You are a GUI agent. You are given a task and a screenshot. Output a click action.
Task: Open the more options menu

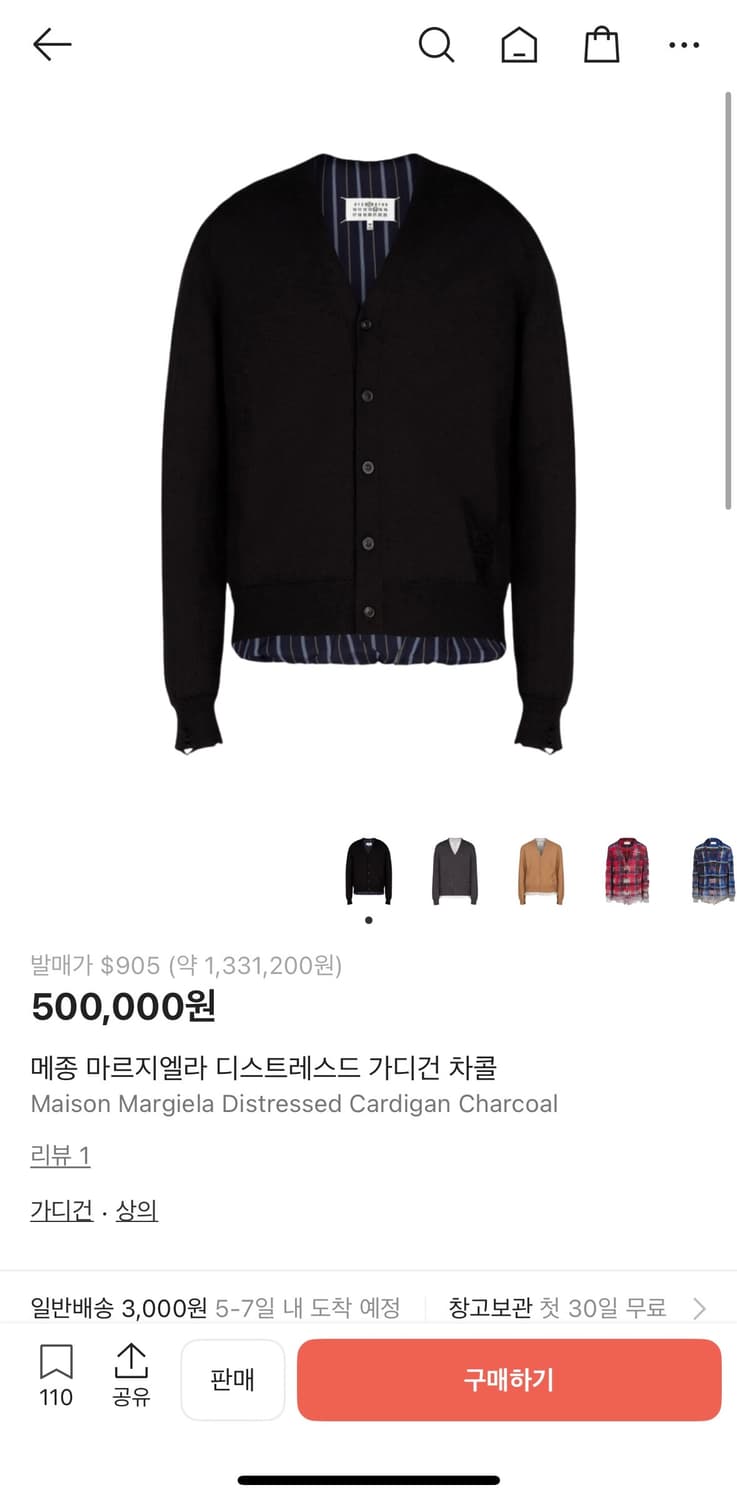pyautogui.click(x=684, y=44)
